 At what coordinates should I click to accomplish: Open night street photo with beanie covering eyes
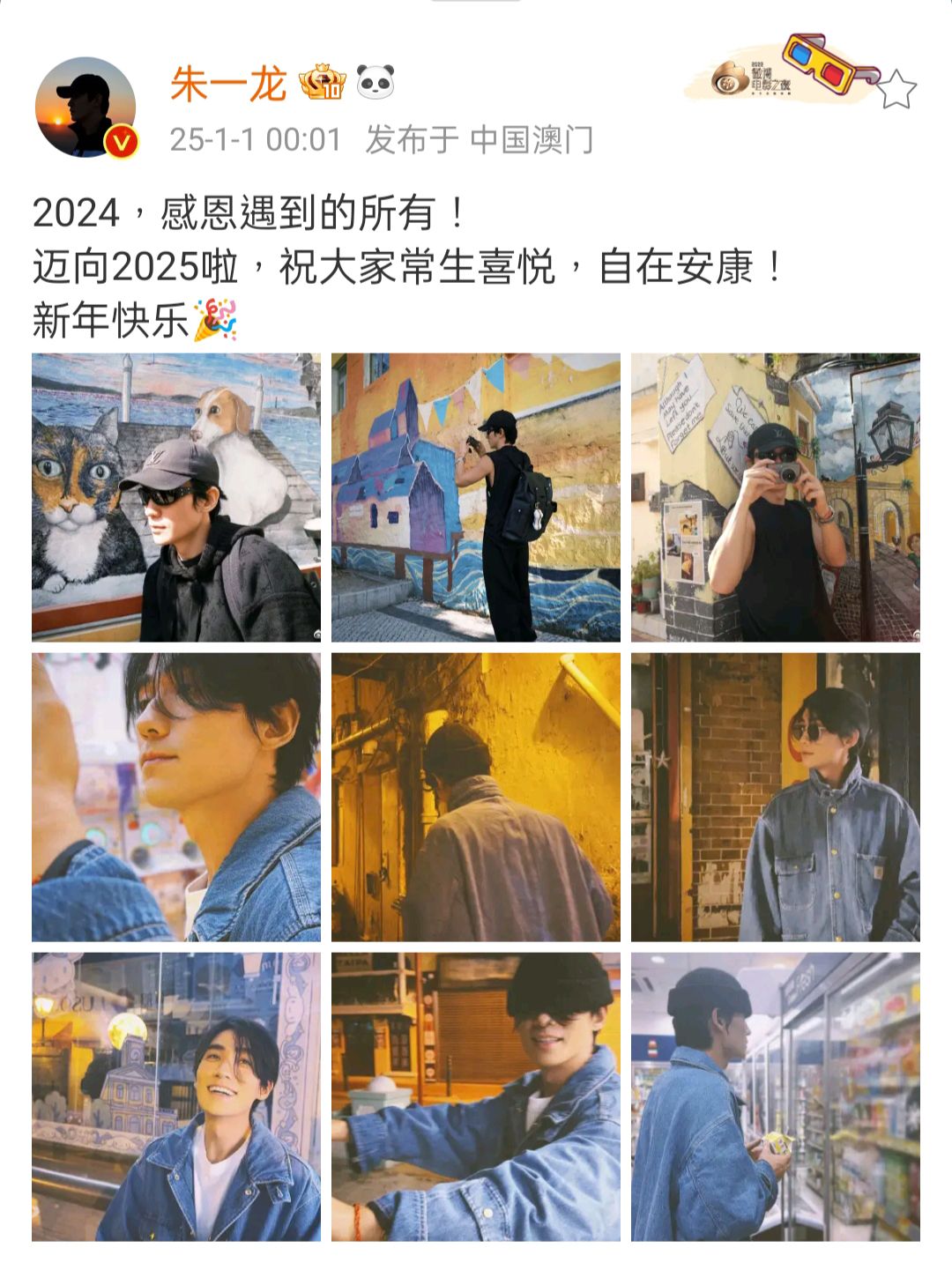coord(476,1096)
